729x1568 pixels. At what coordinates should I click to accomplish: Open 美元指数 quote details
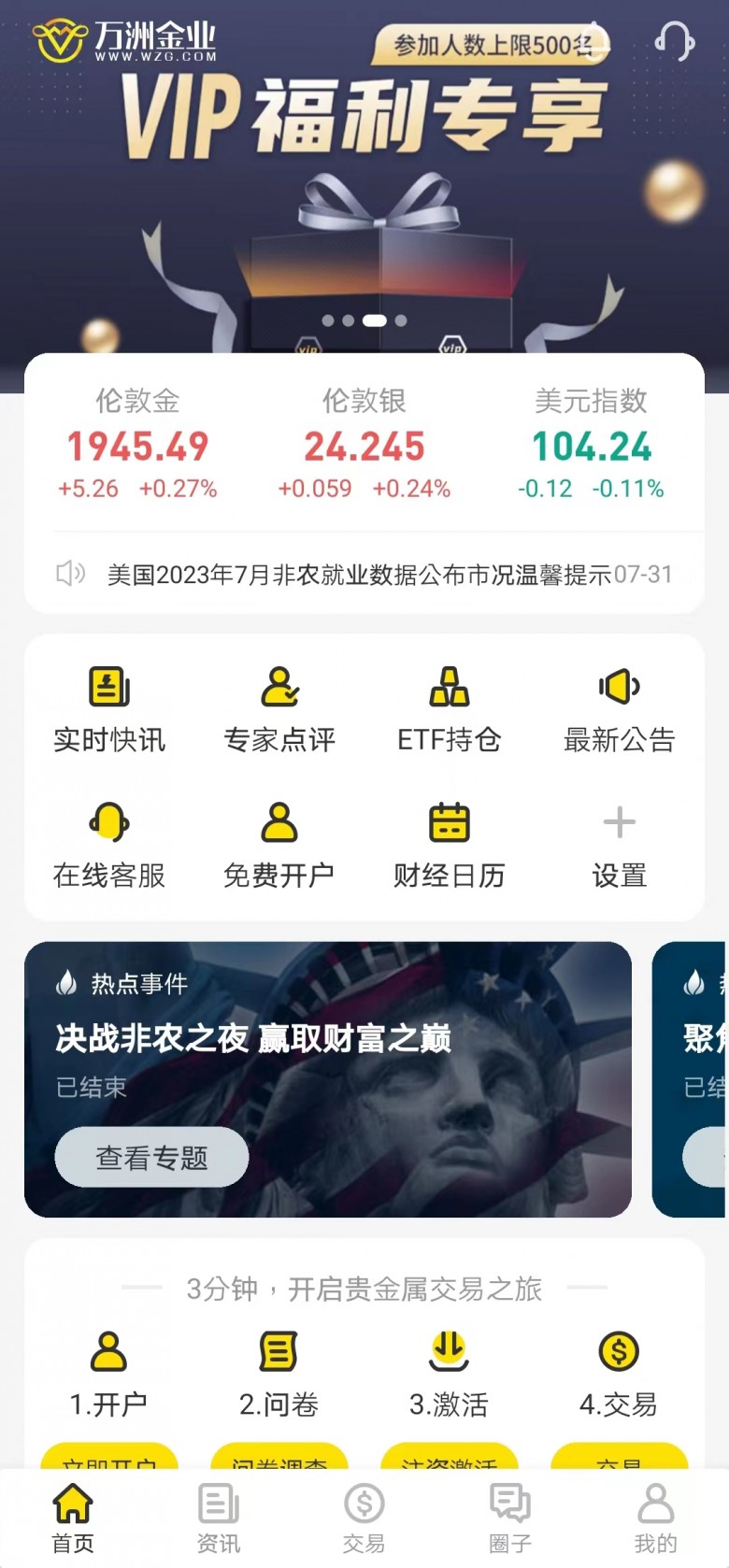pyautogui.click(x=591, y=446)
